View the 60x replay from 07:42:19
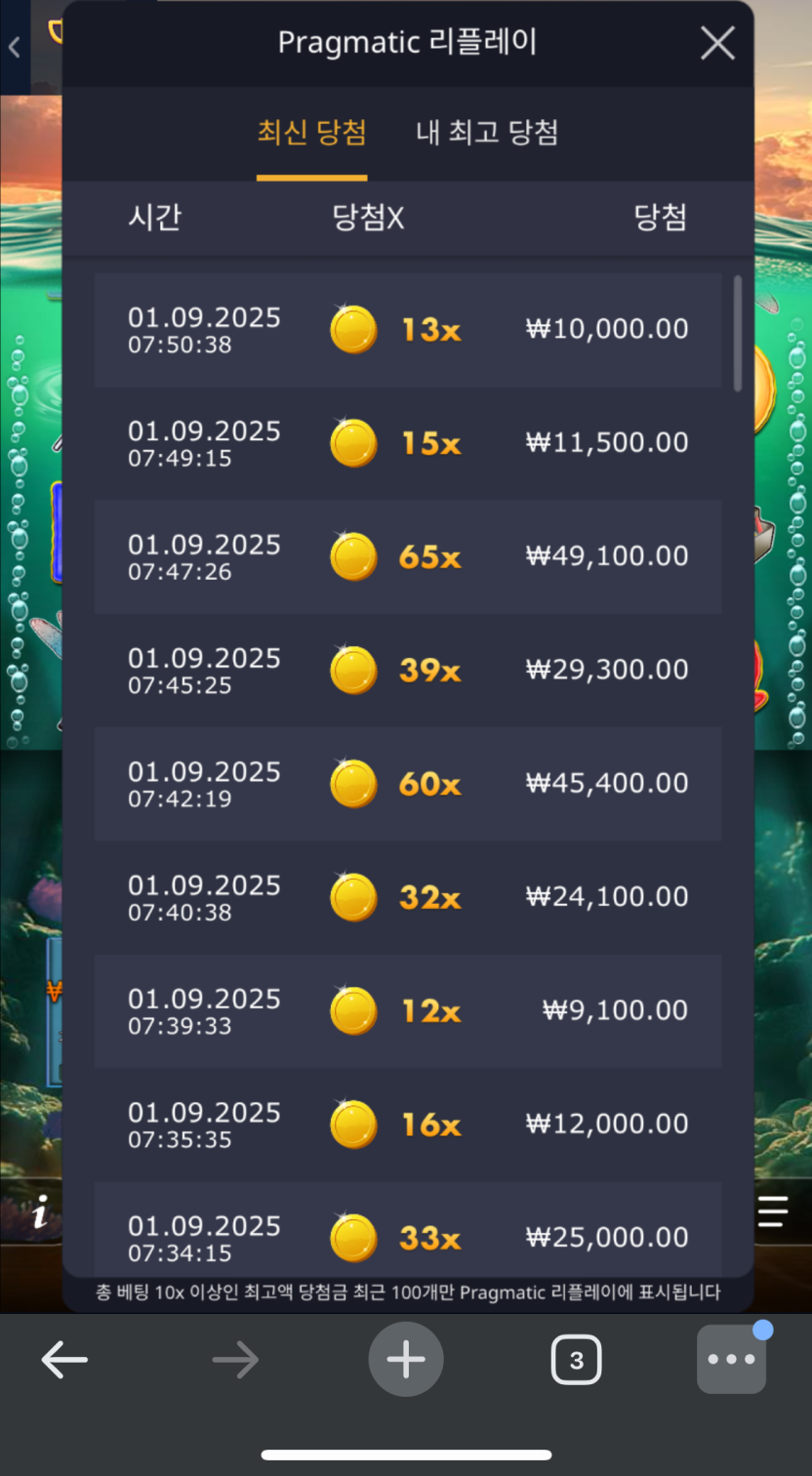812x1476 pixels. tap(407, 783)
